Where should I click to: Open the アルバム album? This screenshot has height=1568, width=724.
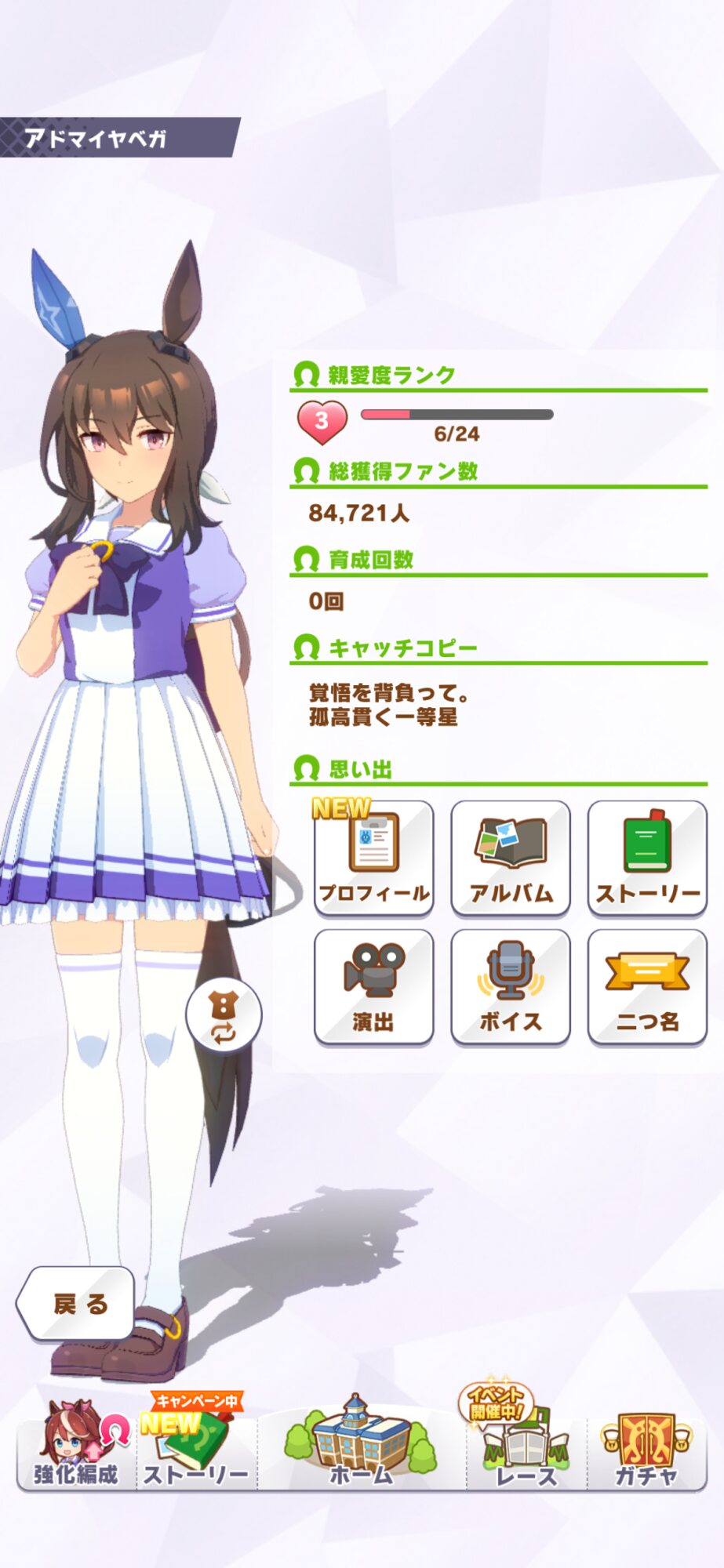tap(510, 858)
